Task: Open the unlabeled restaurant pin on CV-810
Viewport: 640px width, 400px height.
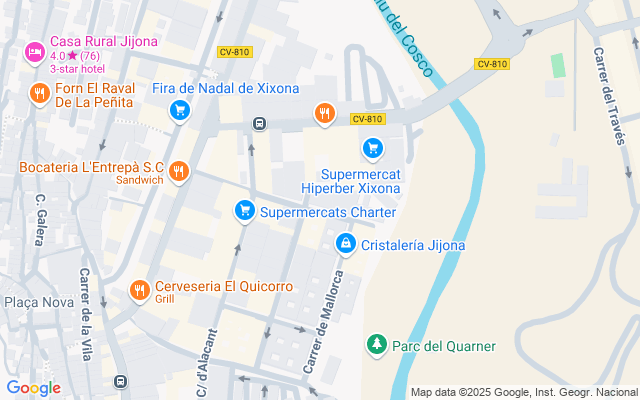Action: [x=325, y=114]
